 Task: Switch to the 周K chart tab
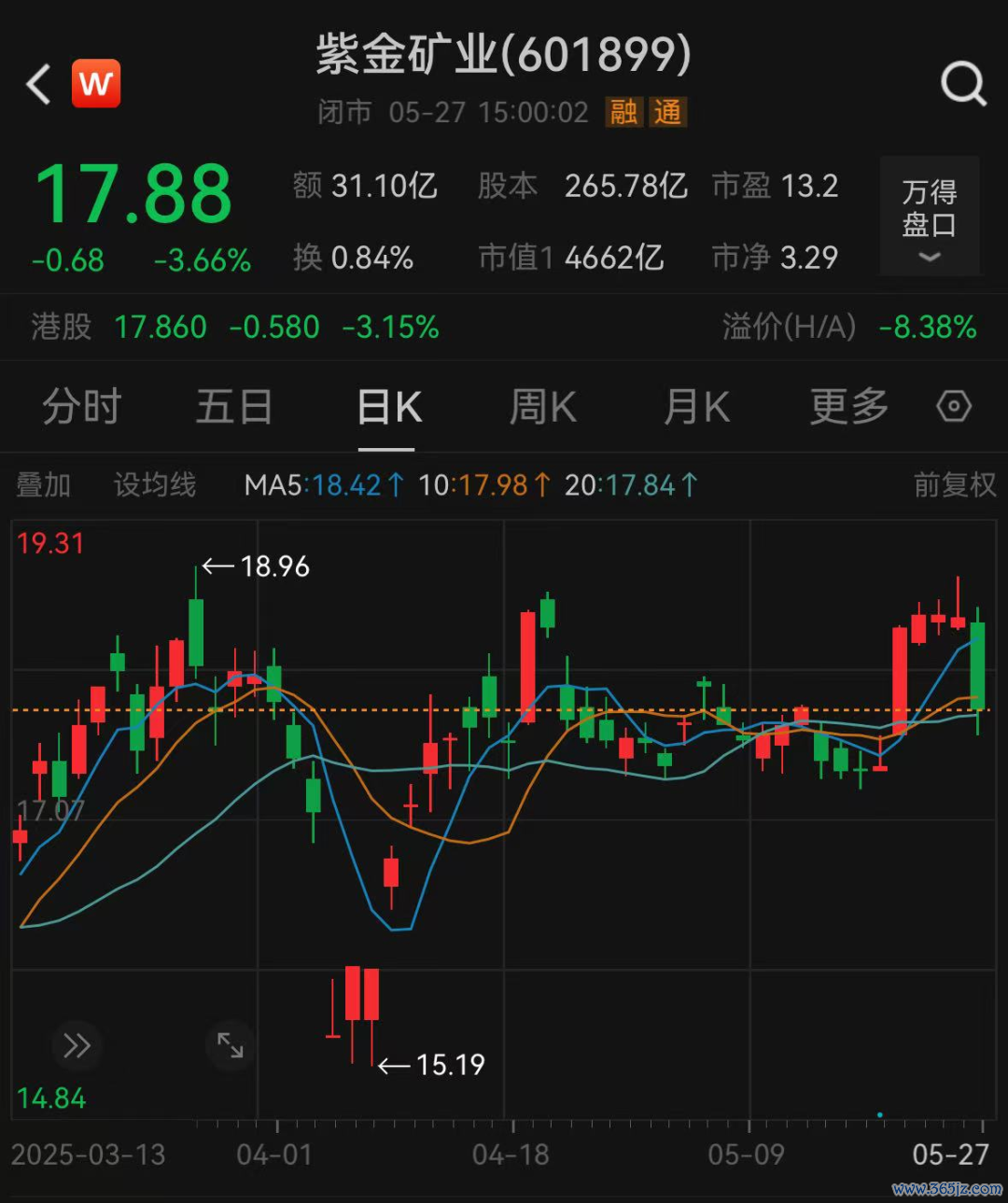pos(542,408)
